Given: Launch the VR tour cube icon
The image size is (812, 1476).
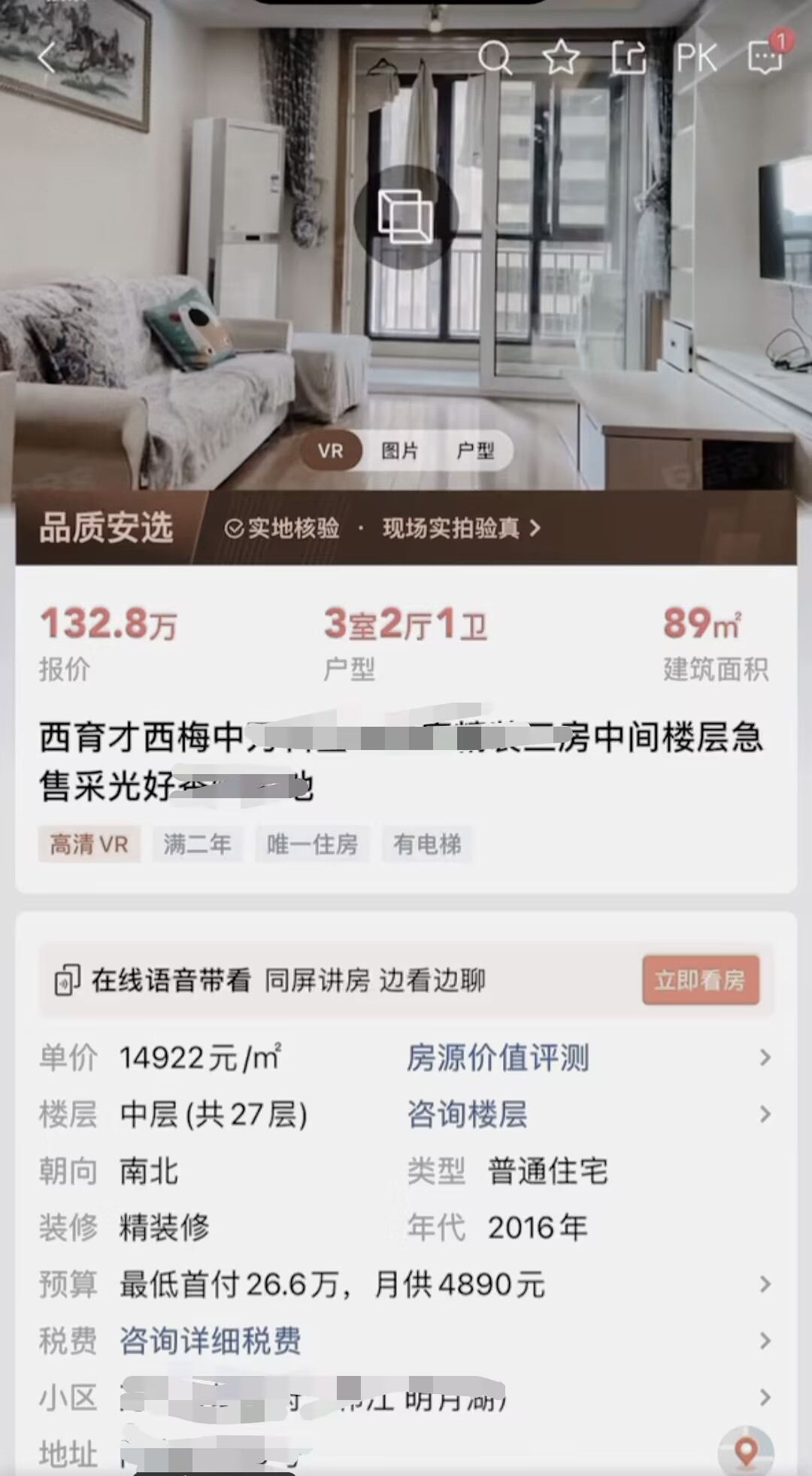Looking at the screenshot, I should 405,217.
